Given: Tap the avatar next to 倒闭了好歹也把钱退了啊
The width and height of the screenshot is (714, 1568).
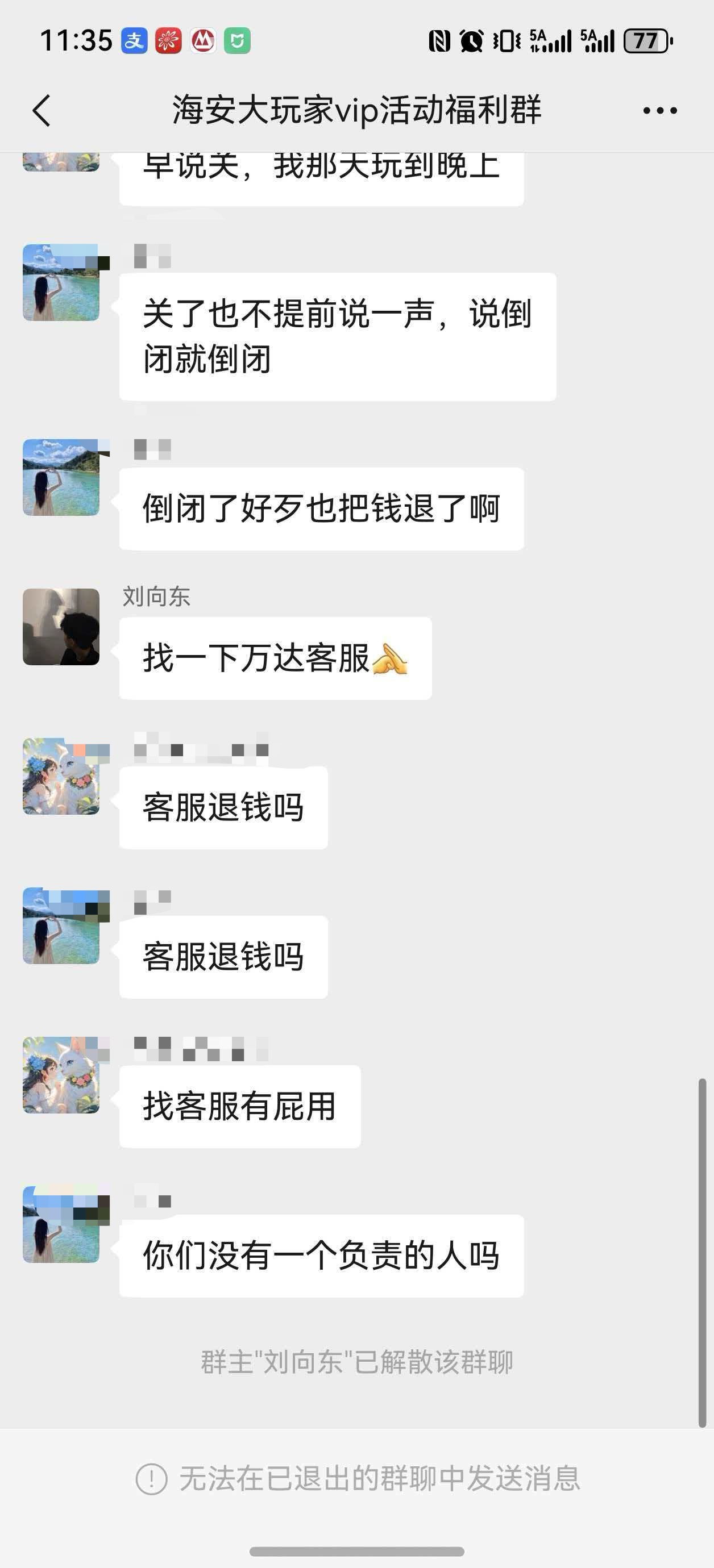Looking at the screenshot, I should click(x=61, y=477).
